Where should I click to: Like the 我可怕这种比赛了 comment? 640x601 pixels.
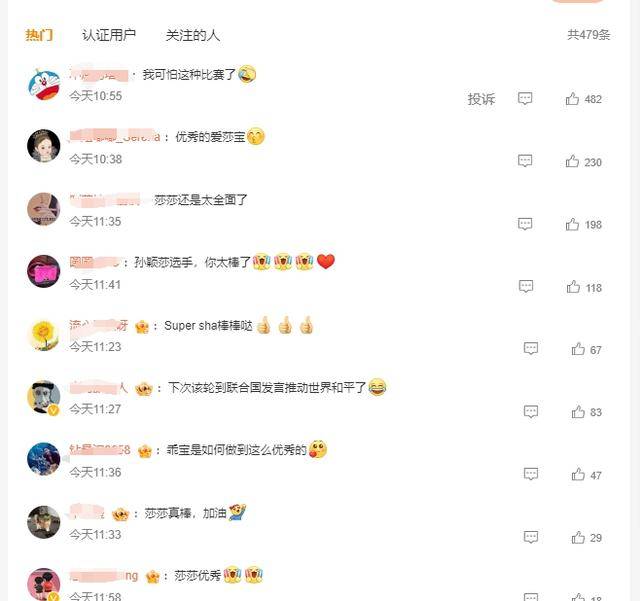point(573,99)
